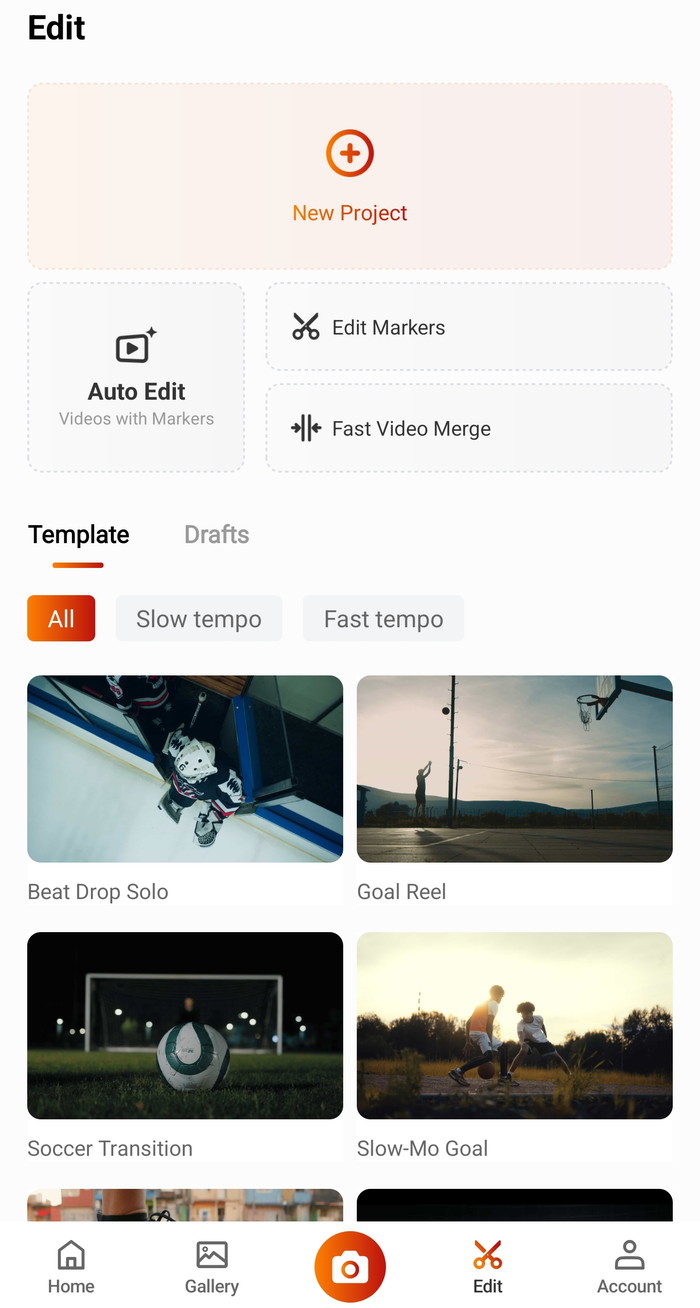Tap the Edit tab in bottom navigation
The image size is (700, 1308).
(x=488, y=1267)
